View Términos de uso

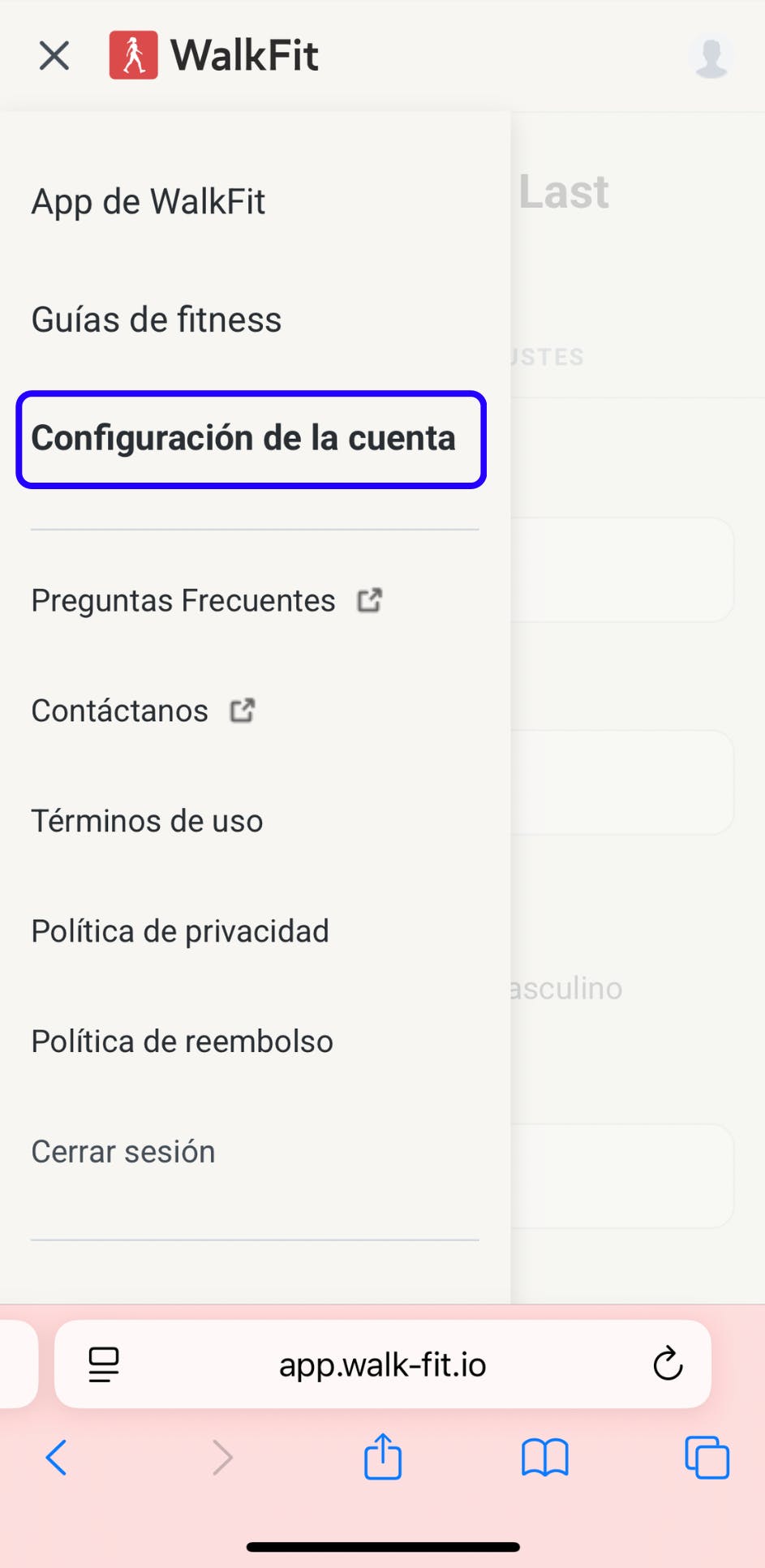click(147, 821)
